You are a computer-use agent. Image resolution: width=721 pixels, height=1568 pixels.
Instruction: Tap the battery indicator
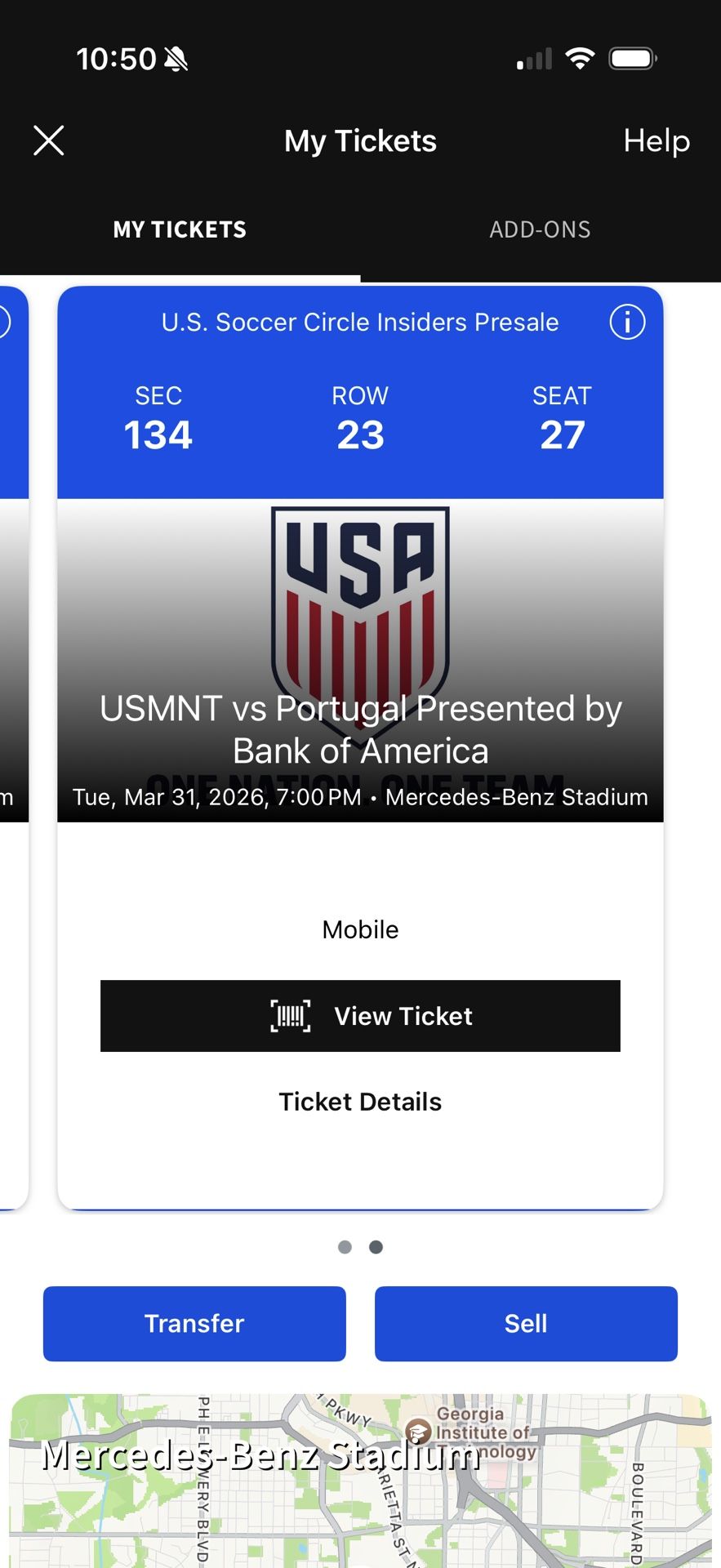(x=633, y=57)
